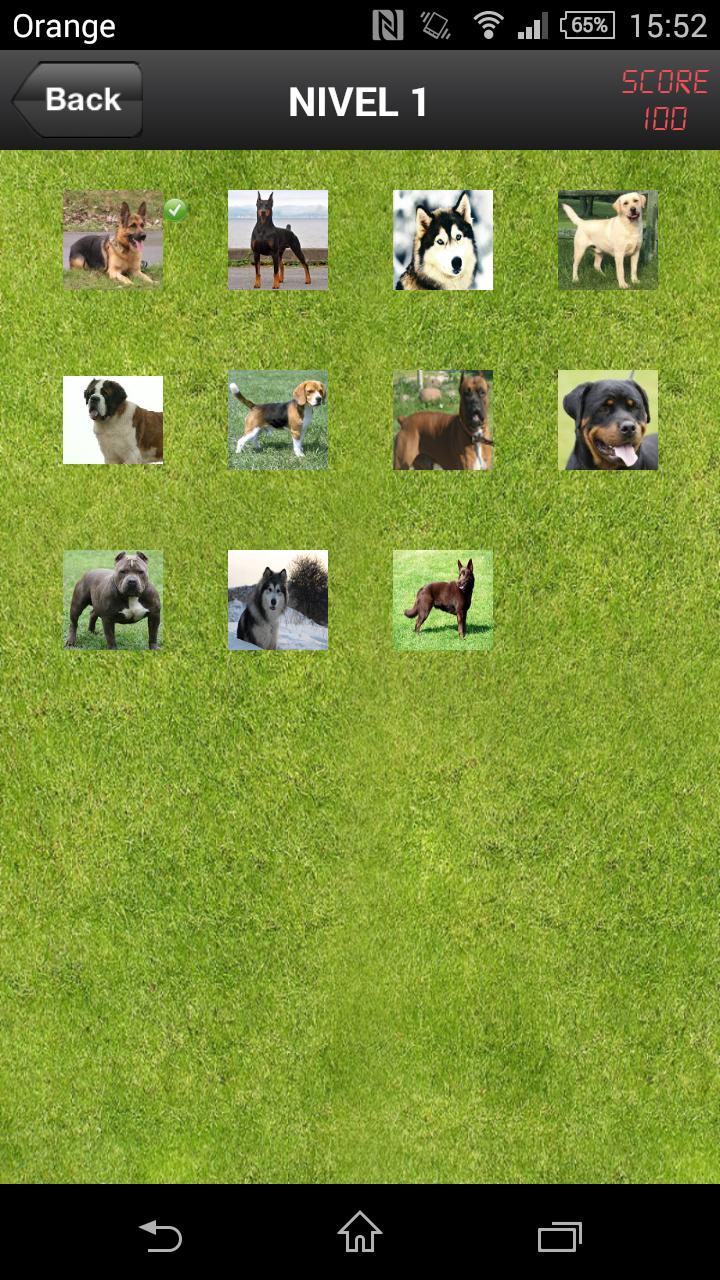Tap the Back button
The width and height of the screenshot is (720, 1280).
click(x=78, y=100)
